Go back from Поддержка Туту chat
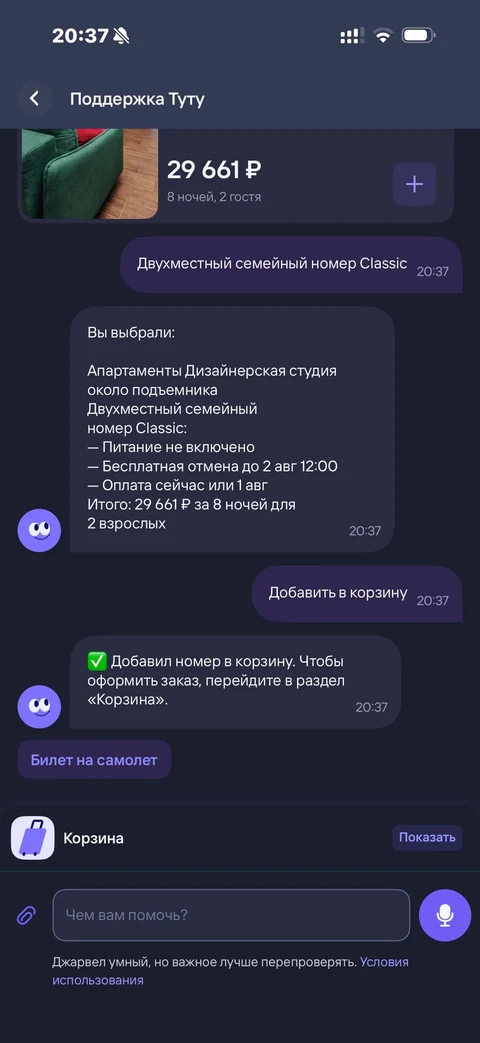480x1043 pixels. (x=35, y=99)
